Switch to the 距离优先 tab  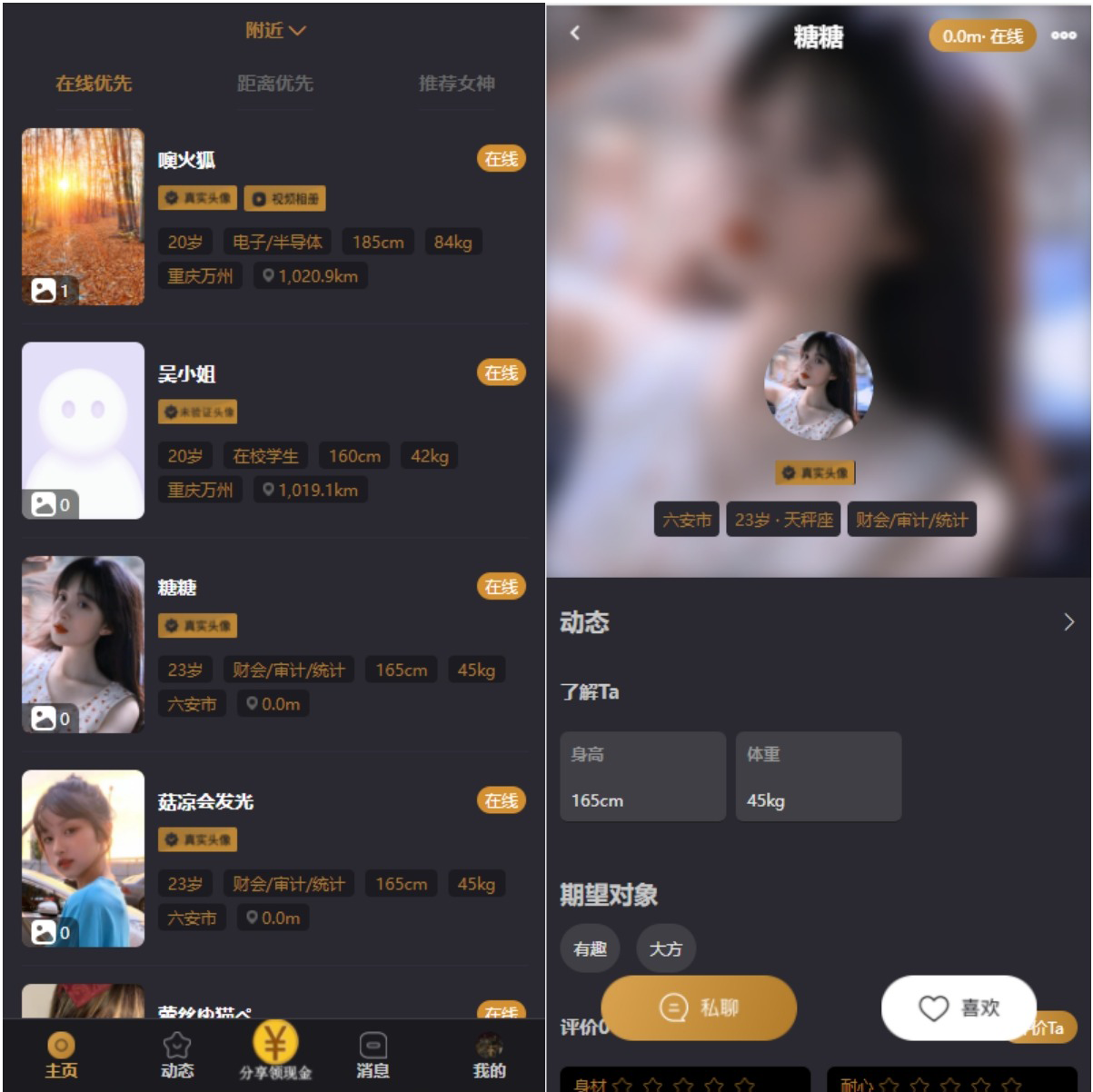pos(274,84)
